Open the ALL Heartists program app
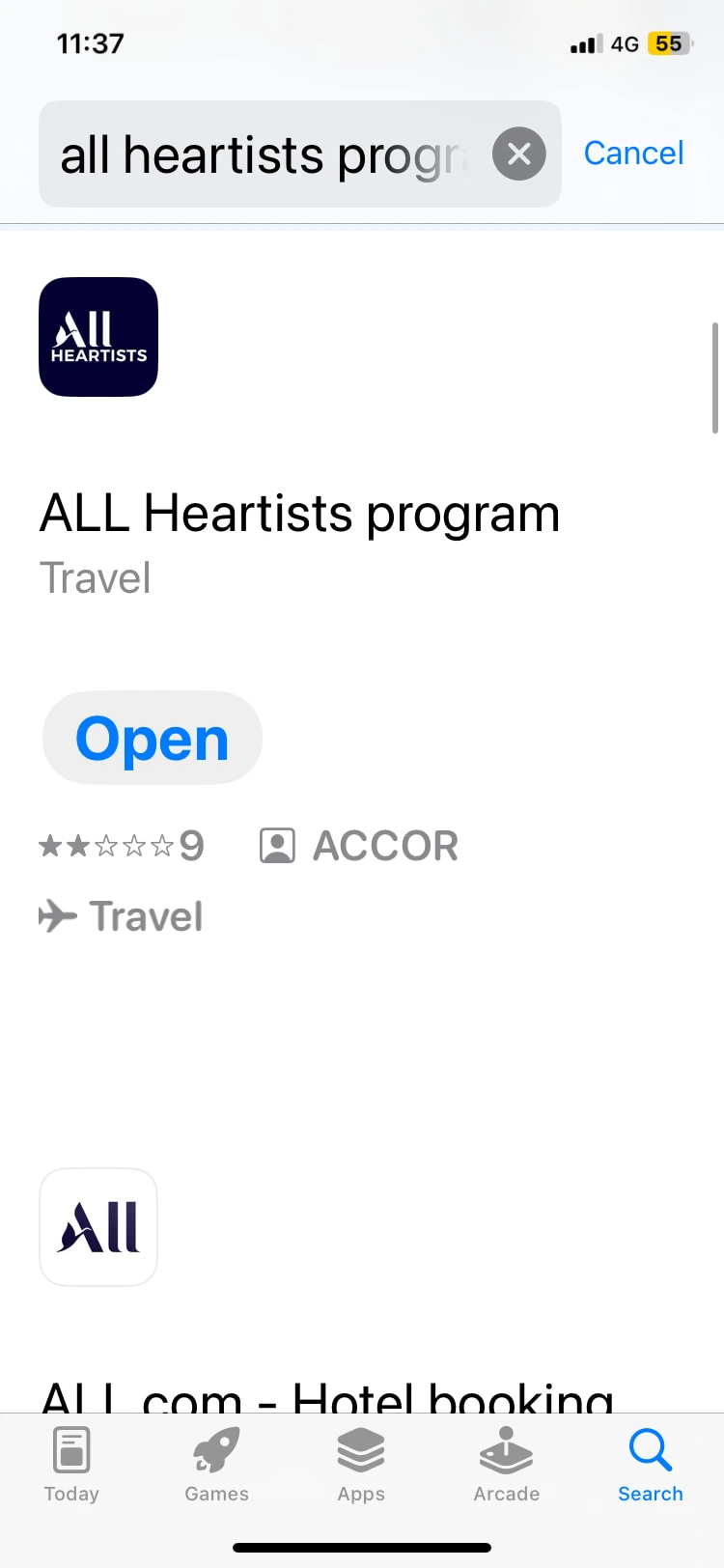 coord(153,739)
